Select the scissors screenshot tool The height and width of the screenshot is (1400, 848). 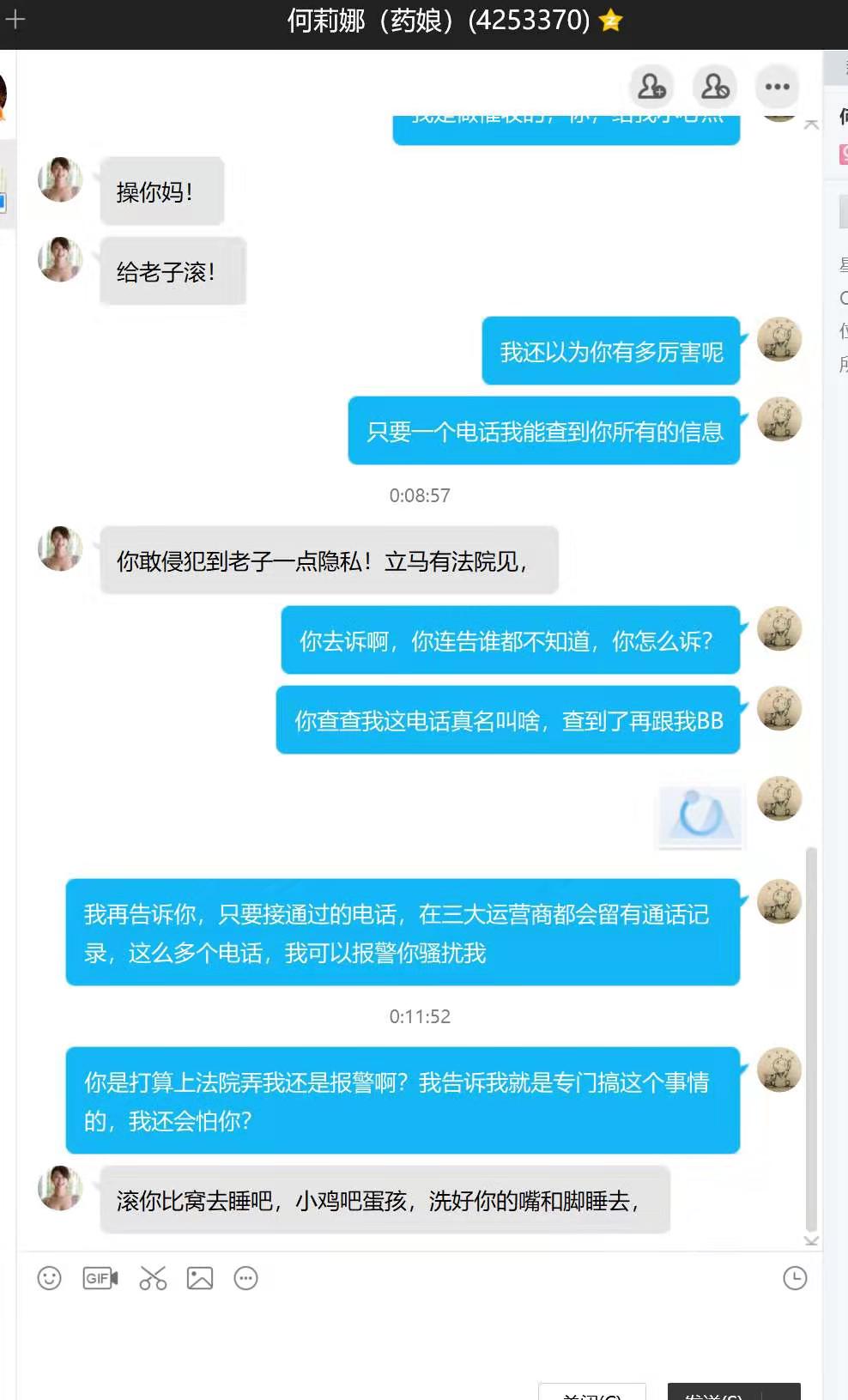[153, 1278]
